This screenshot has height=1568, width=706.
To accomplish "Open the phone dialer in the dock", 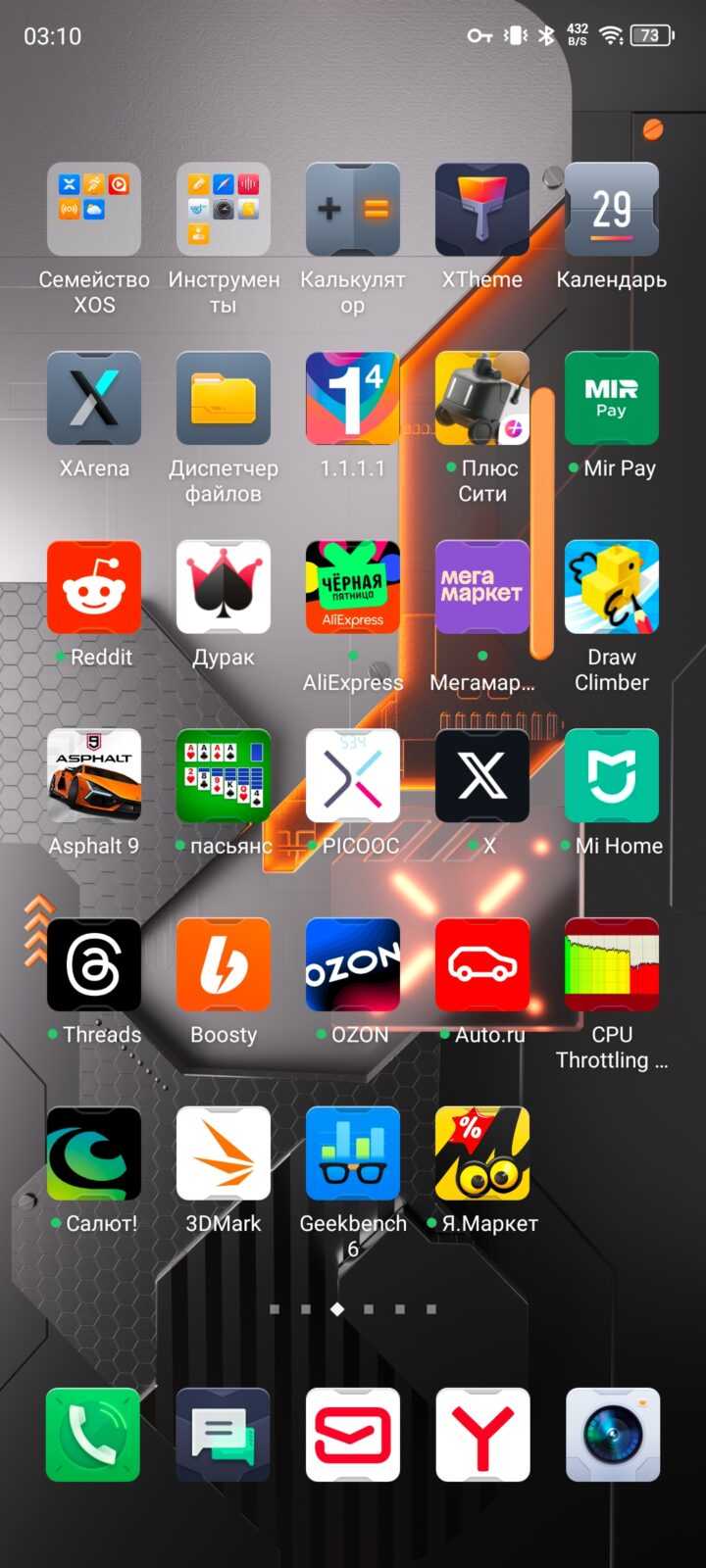I will tap(93, 1435).
